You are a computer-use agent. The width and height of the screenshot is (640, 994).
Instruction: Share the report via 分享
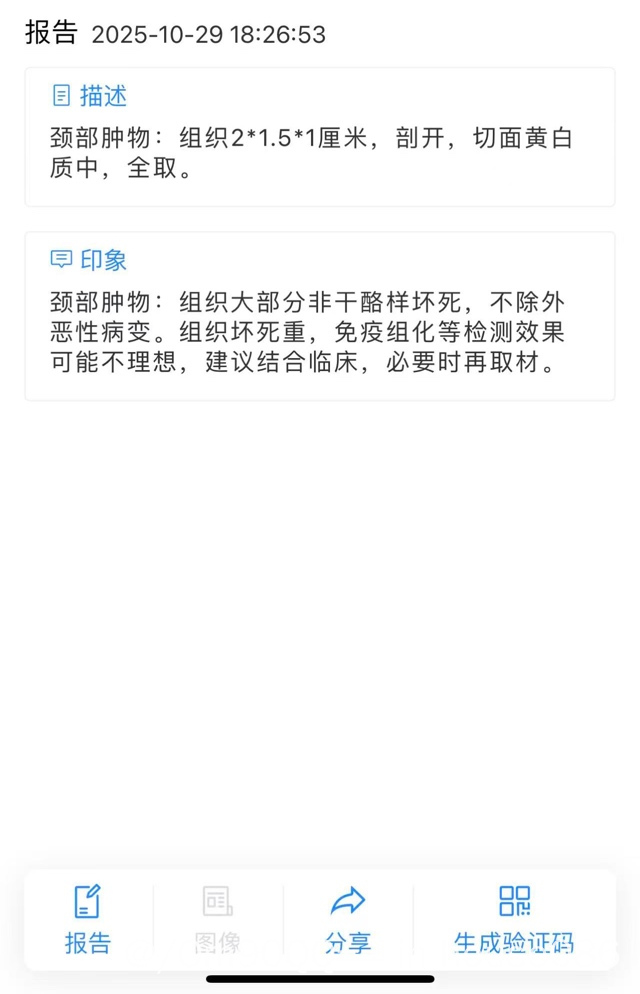(x=347, y=918)
